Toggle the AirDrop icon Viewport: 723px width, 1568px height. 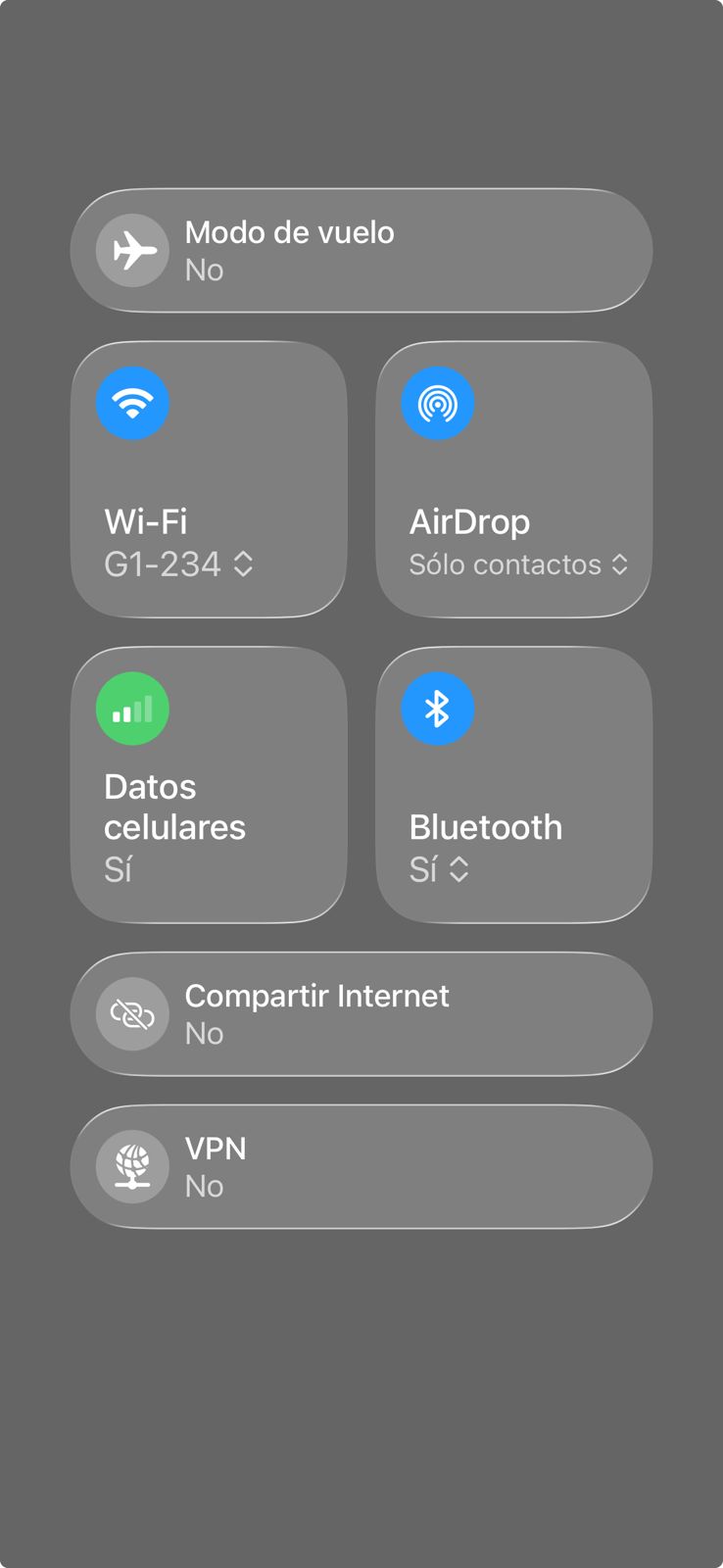[437, 403]
